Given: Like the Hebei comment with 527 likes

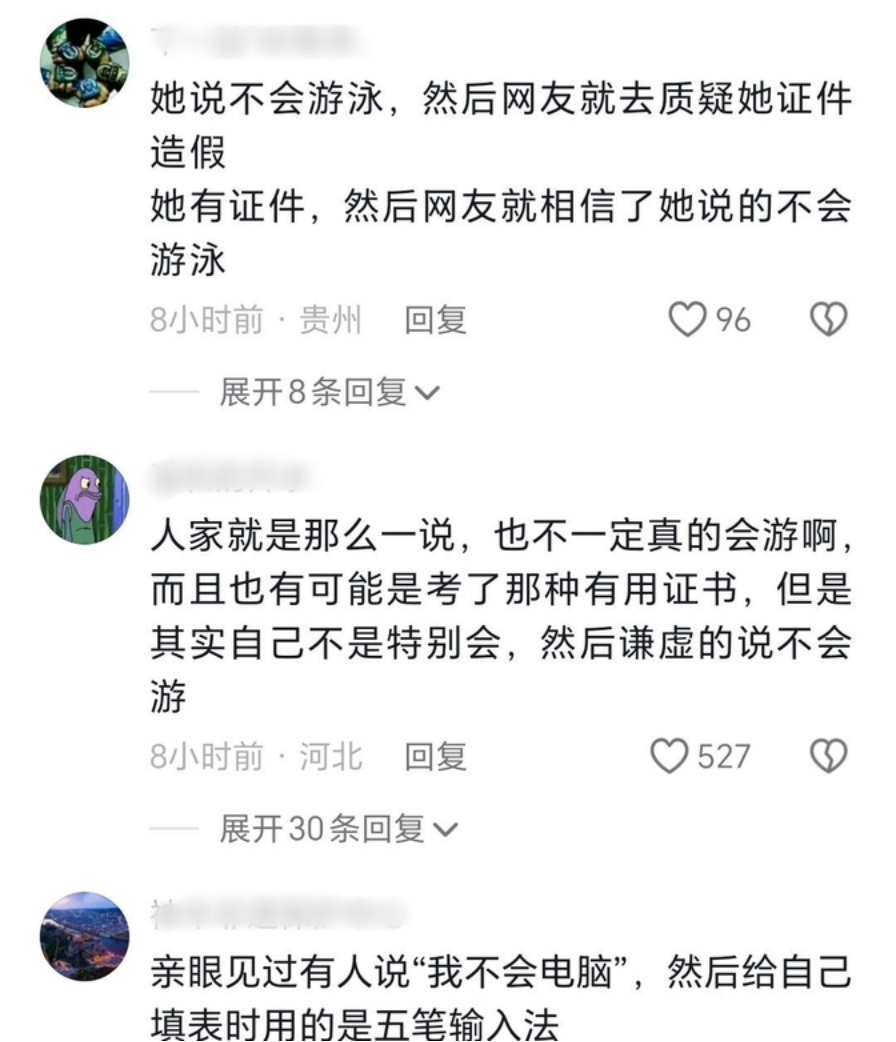Looking at the screenshot, I should (670, 756).
